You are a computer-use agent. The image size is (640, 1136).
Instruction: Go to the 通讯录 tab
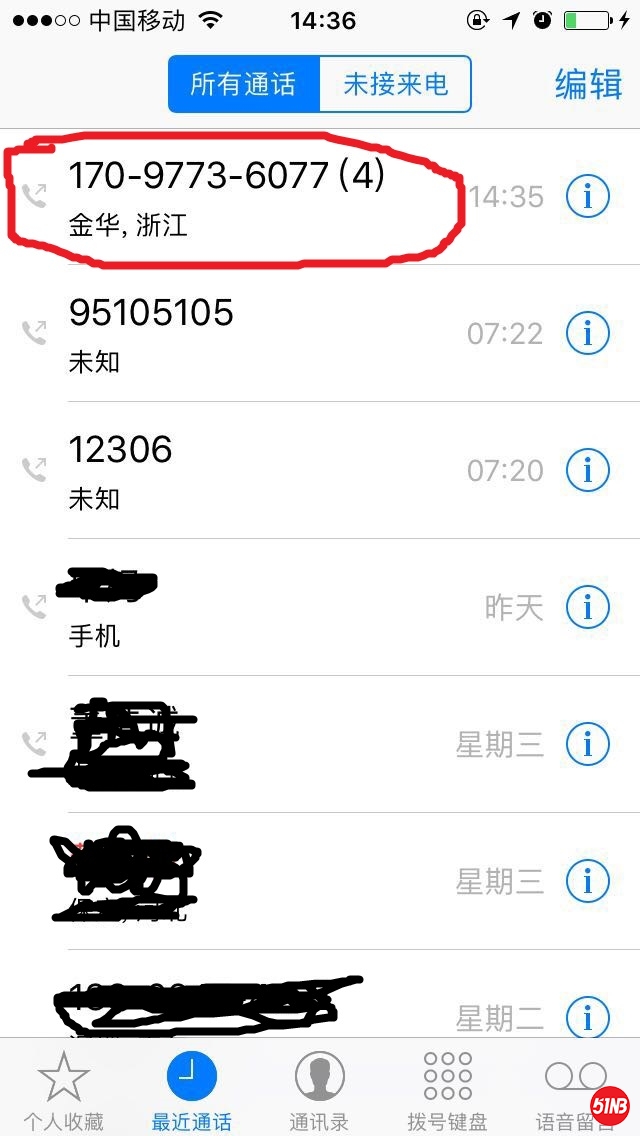coord(319,1090)
